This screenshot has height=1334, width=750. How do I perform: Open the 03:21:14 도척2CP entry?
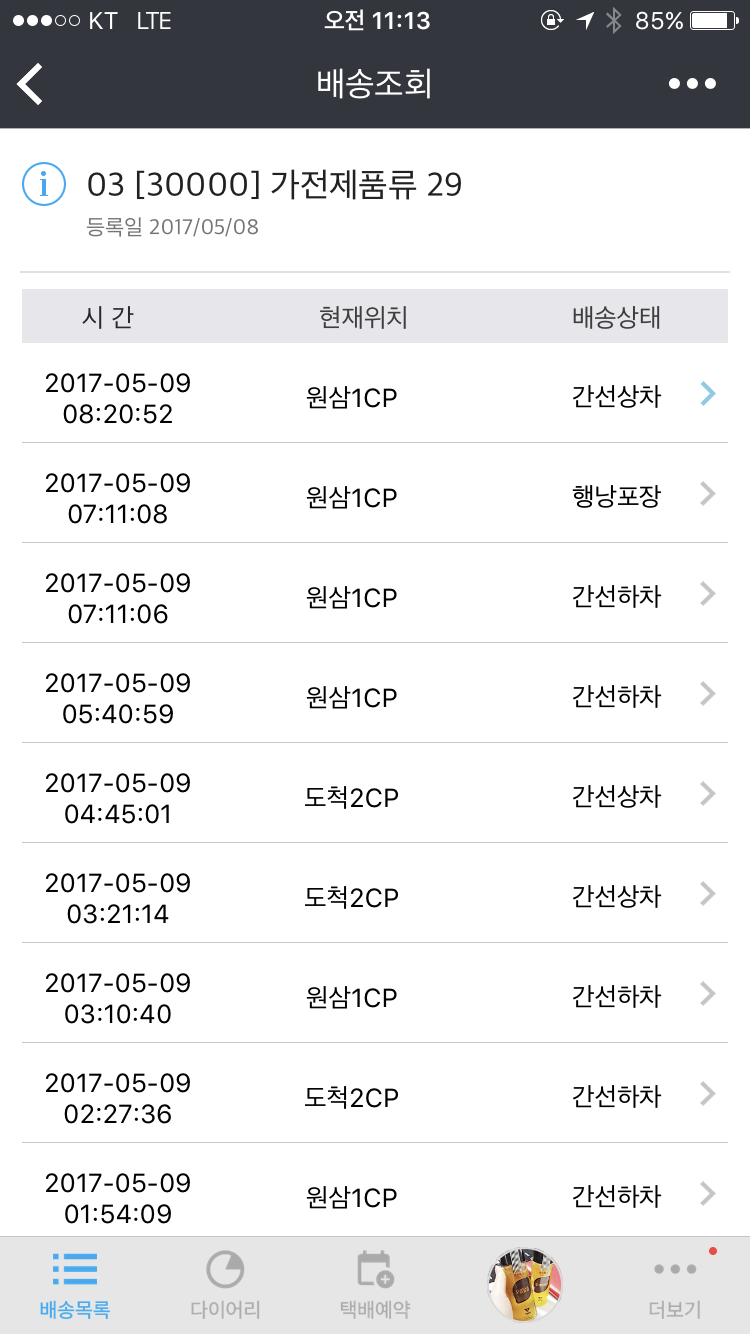click(374, 897)
